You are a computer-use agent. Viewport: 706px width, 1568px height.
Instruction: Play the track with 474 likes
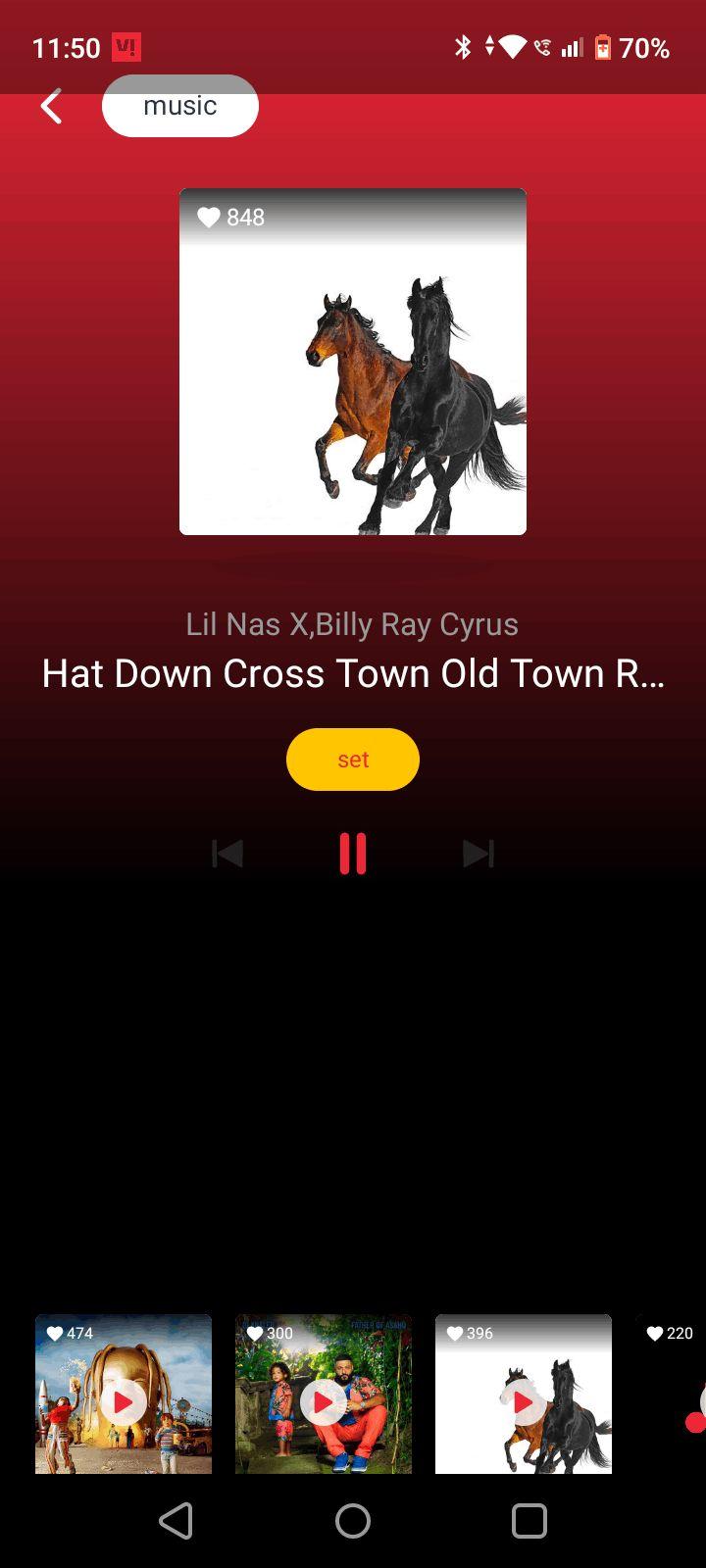124,1402
